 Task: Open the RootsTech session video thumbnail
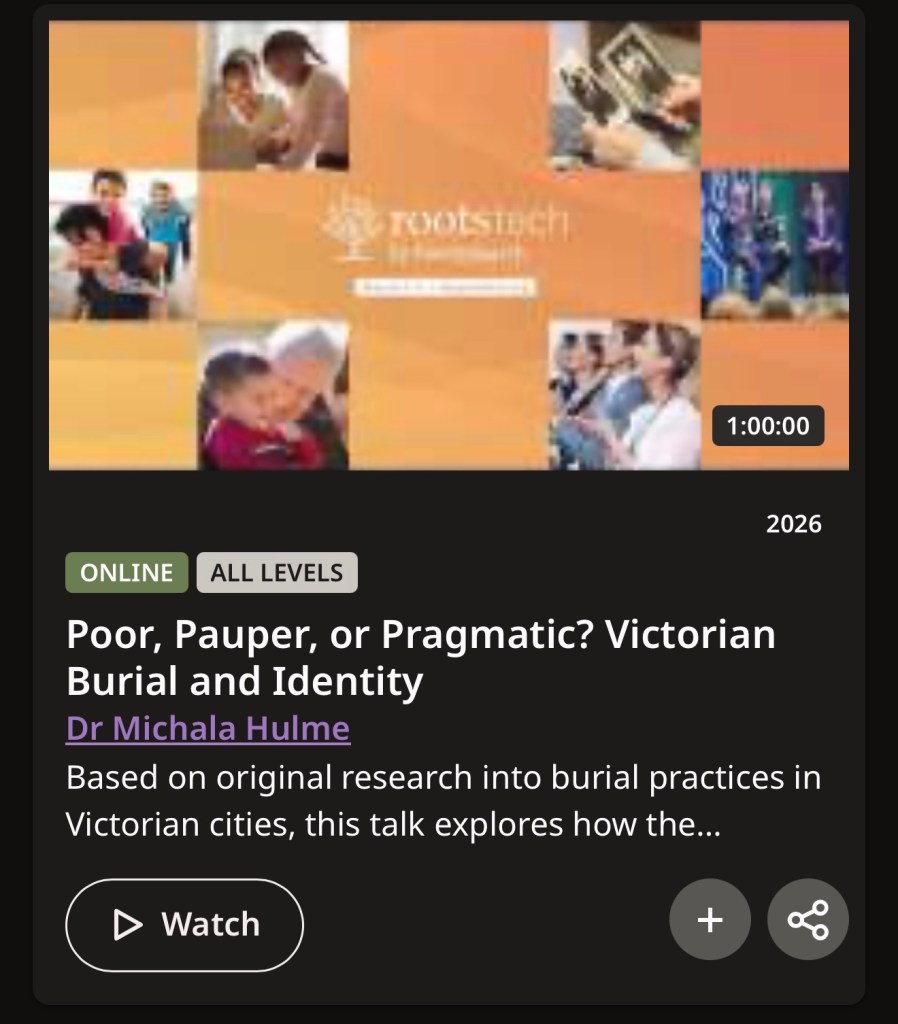(x=448, y=245)
